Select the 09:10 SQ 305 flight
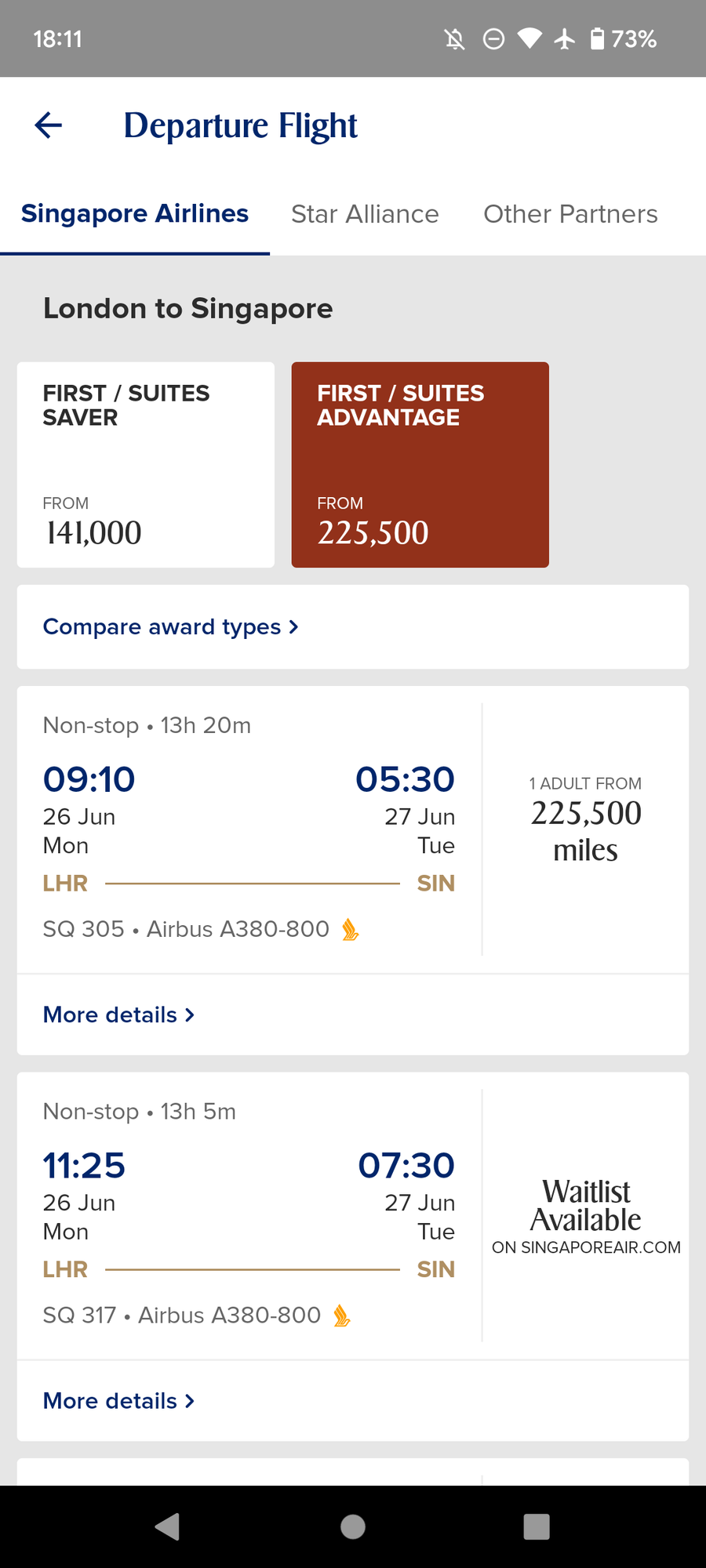Screen dimensions: 706x1568 (353, 829)
